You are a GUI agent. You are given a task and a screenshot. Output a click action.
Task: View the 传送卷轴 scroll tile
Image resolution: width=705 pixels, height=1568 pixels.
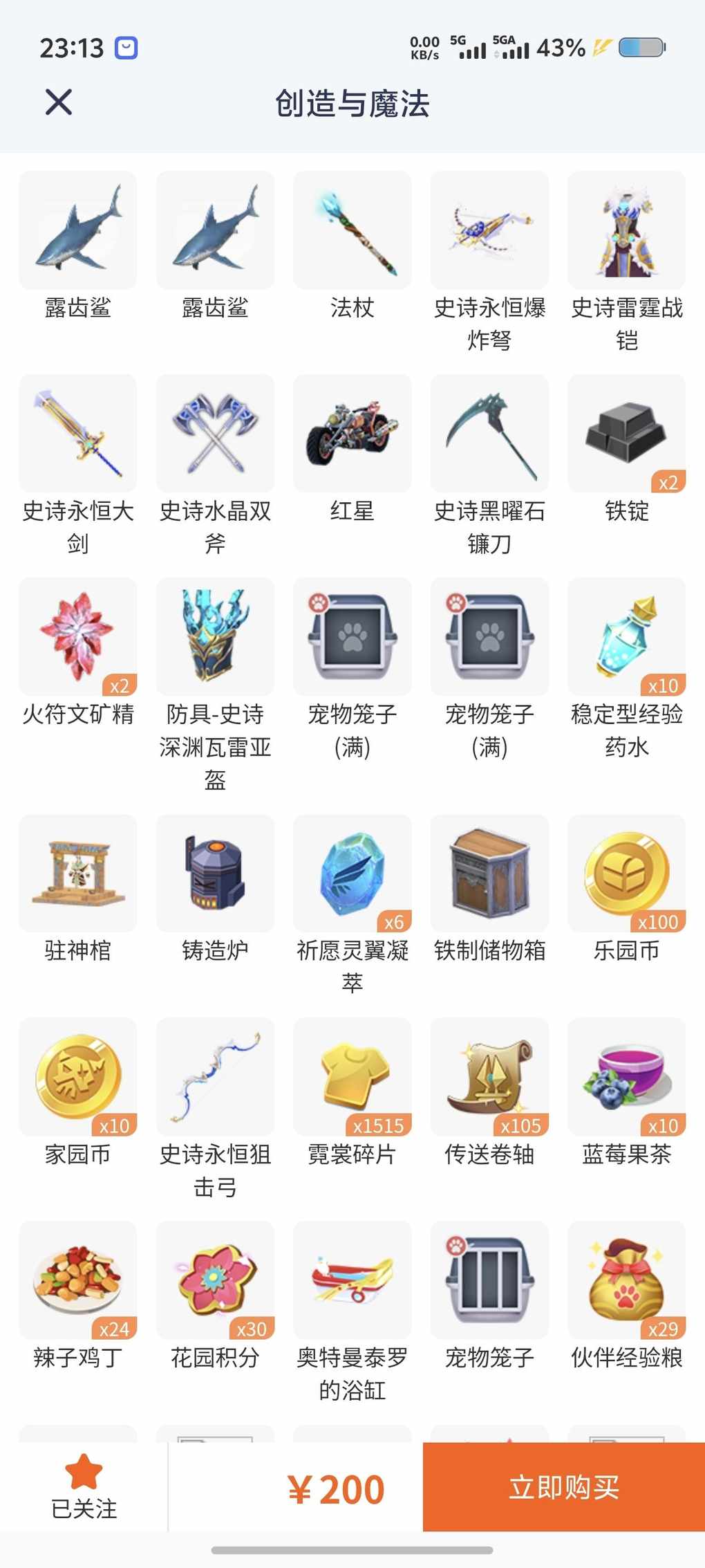pyautogui.click(x=489, y=1076)
